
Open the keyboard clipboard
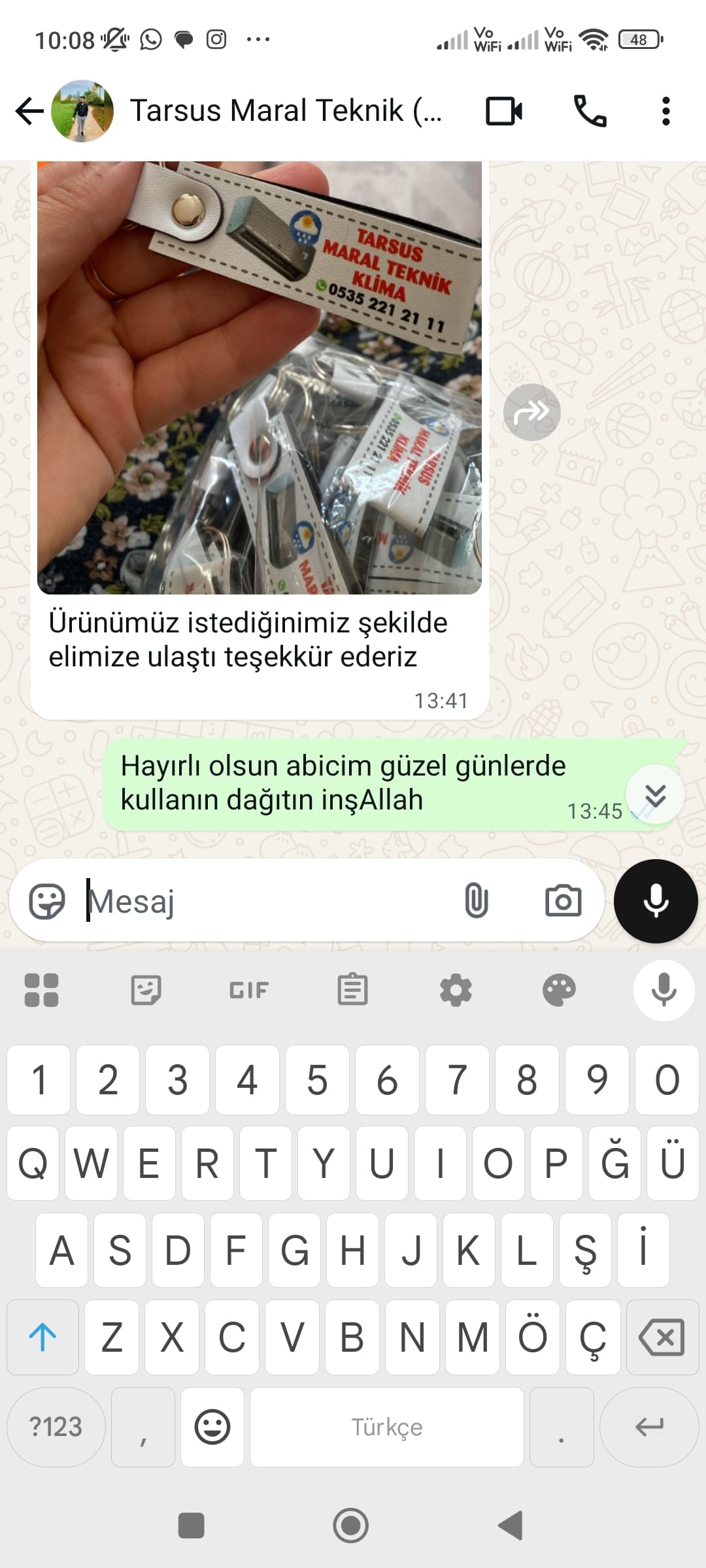coord(352,988)
